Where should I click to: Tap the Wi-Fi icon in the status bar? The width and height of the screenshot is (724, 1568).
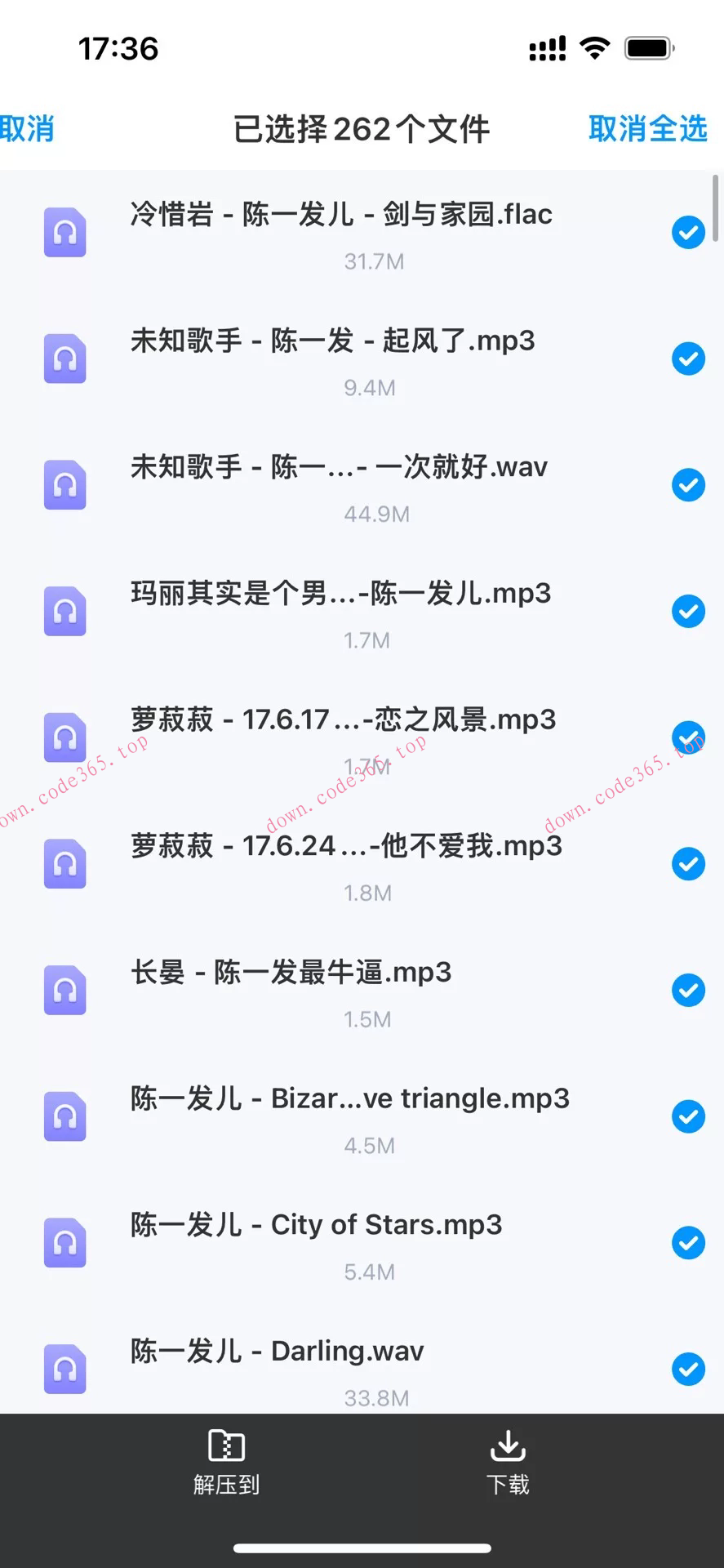coord(595,47)
